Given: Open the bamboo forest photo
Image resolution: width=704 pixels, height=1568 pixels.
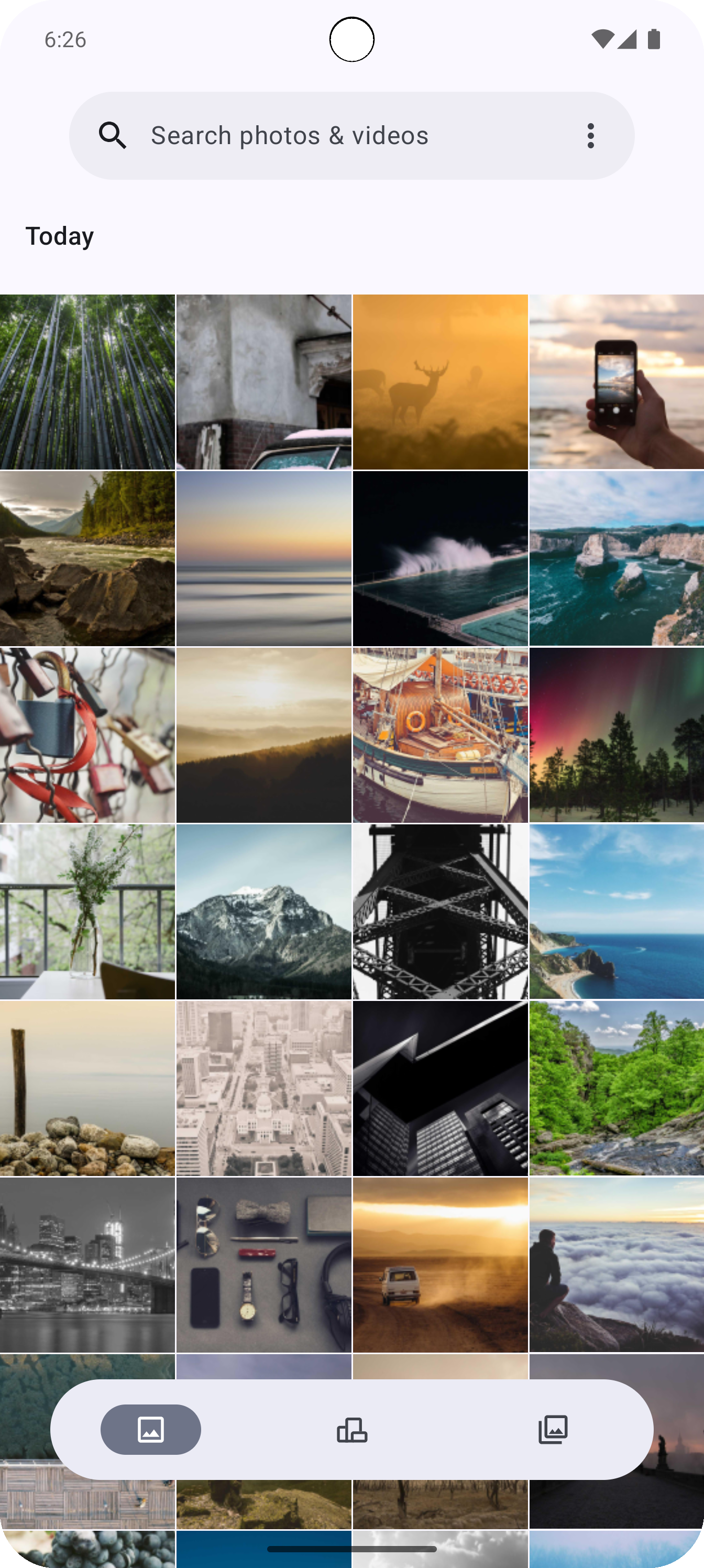Looking at the screenshot, I should coord(87,382).
